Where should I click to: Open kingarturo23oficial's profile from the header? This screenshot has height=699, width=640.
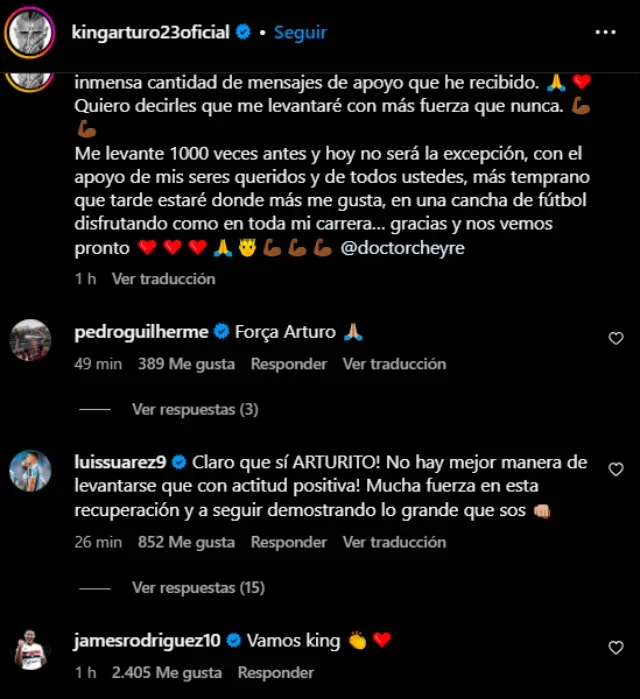[150, 33]
